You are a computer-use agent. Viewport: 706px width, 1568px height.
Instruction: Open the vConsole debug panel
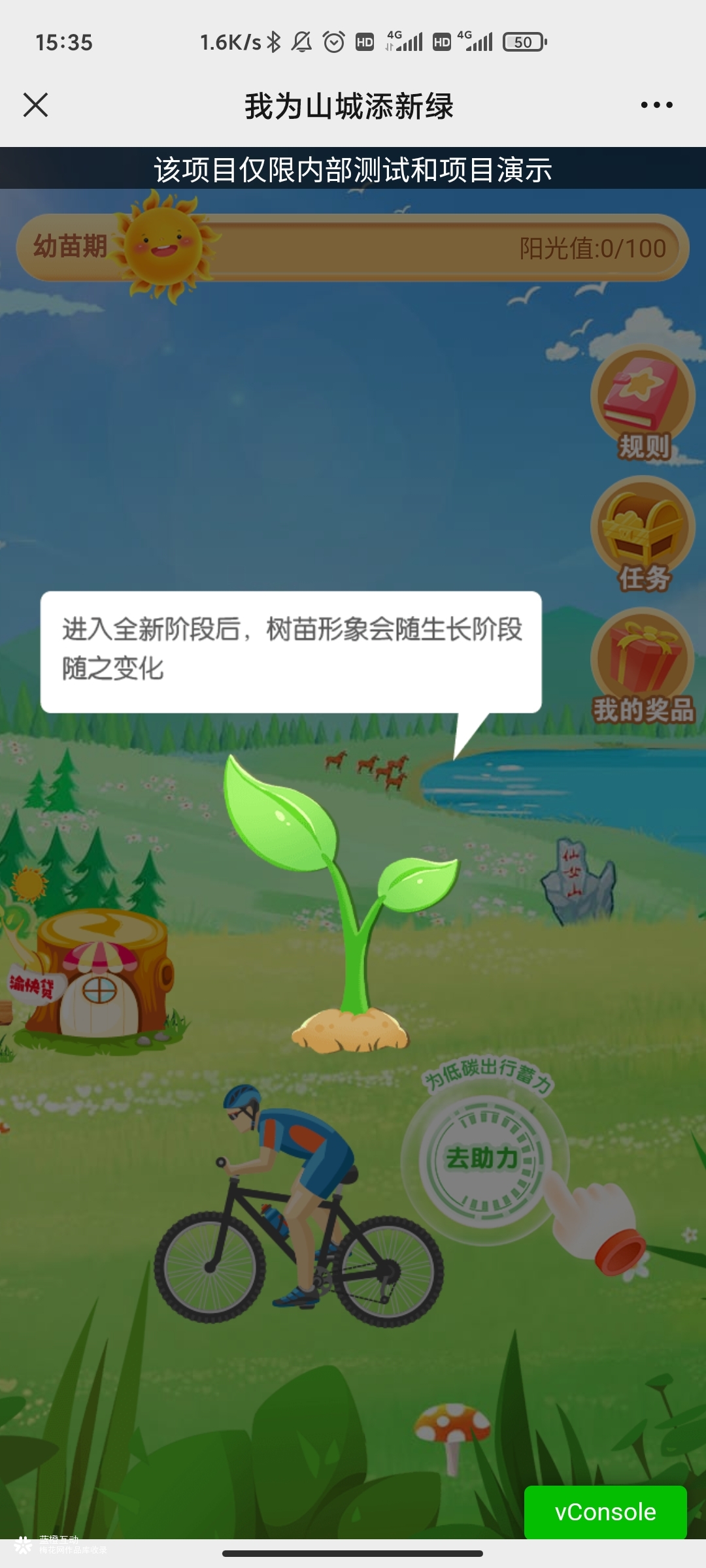pyautogui.click(x=605, y=1512)
